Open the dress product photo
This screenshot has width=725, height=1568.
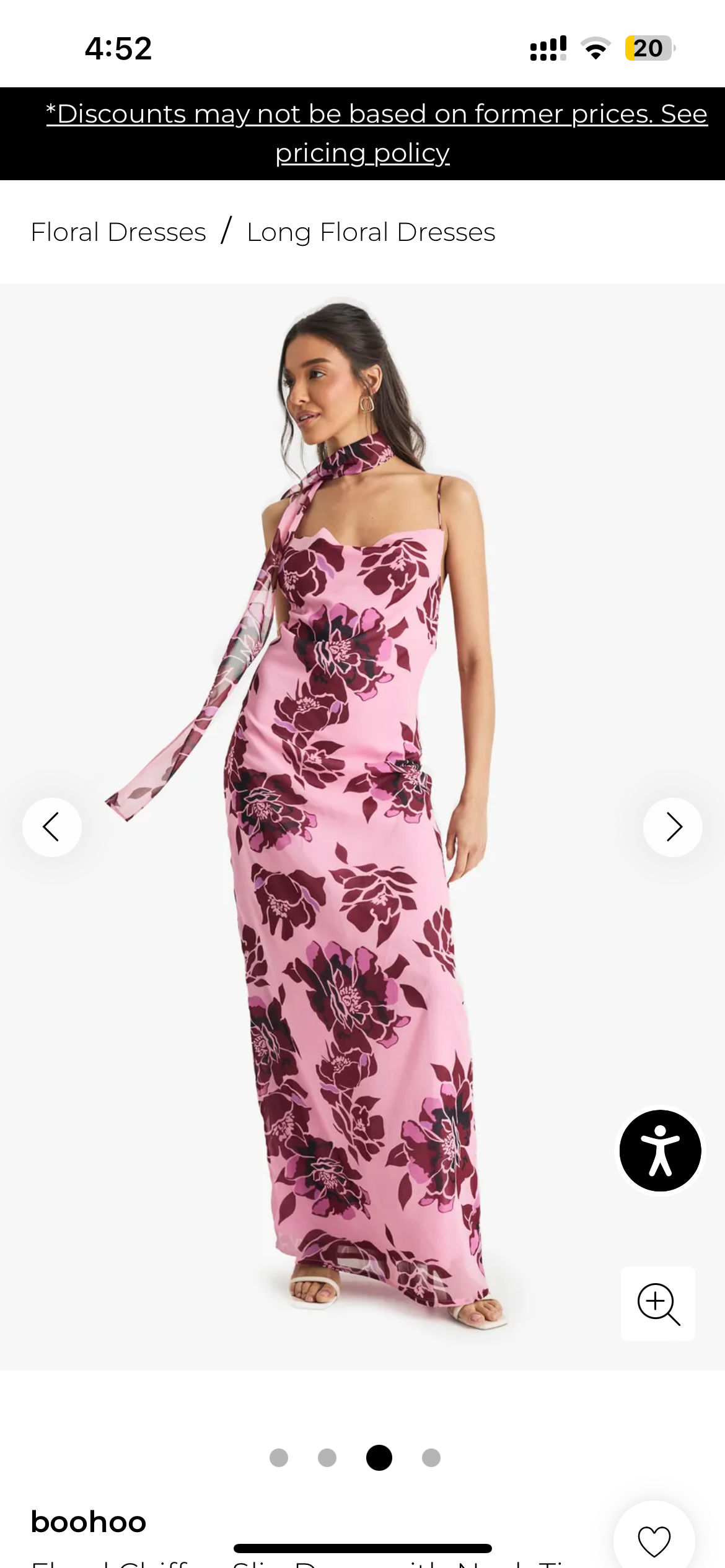pyautogui.click(x=362, y=805)
